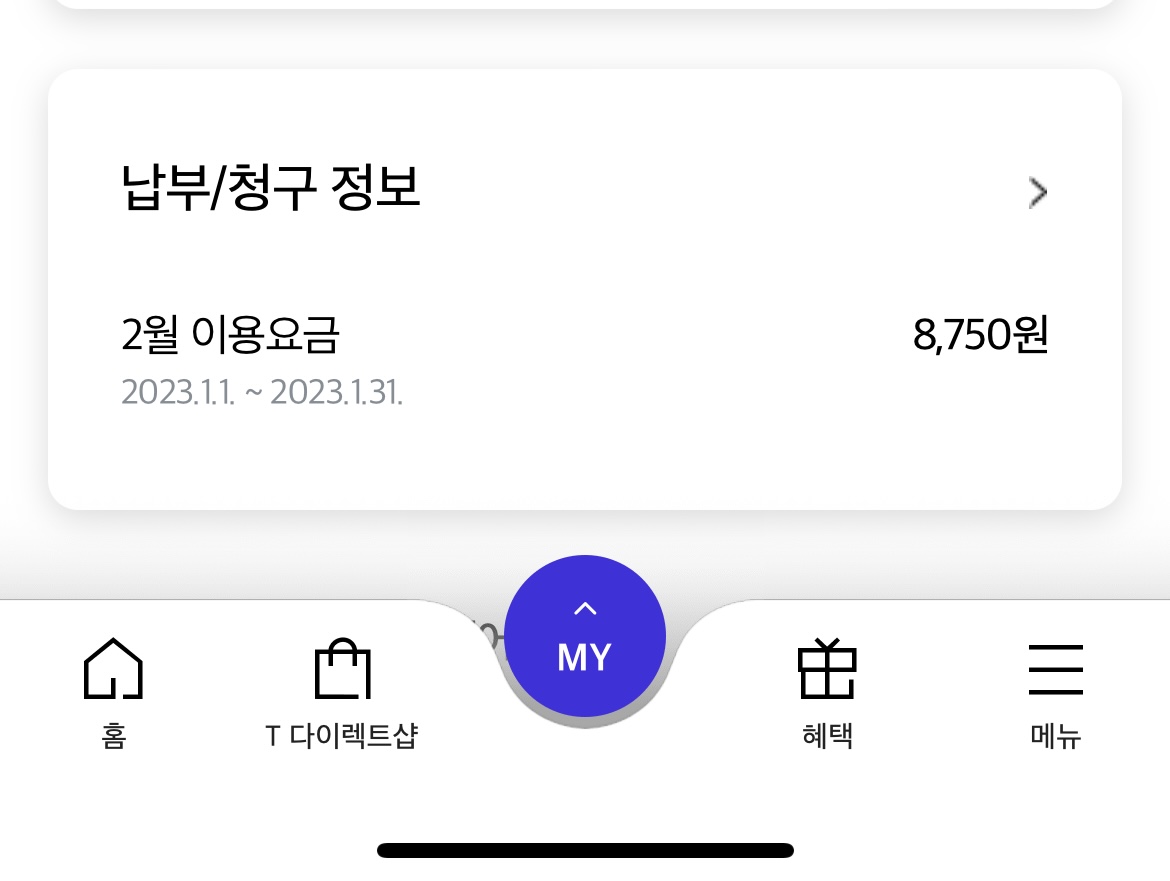The width and height of the screenshot is (1170, 881).
Task: Expand the blue MY button
Action: 585,637
